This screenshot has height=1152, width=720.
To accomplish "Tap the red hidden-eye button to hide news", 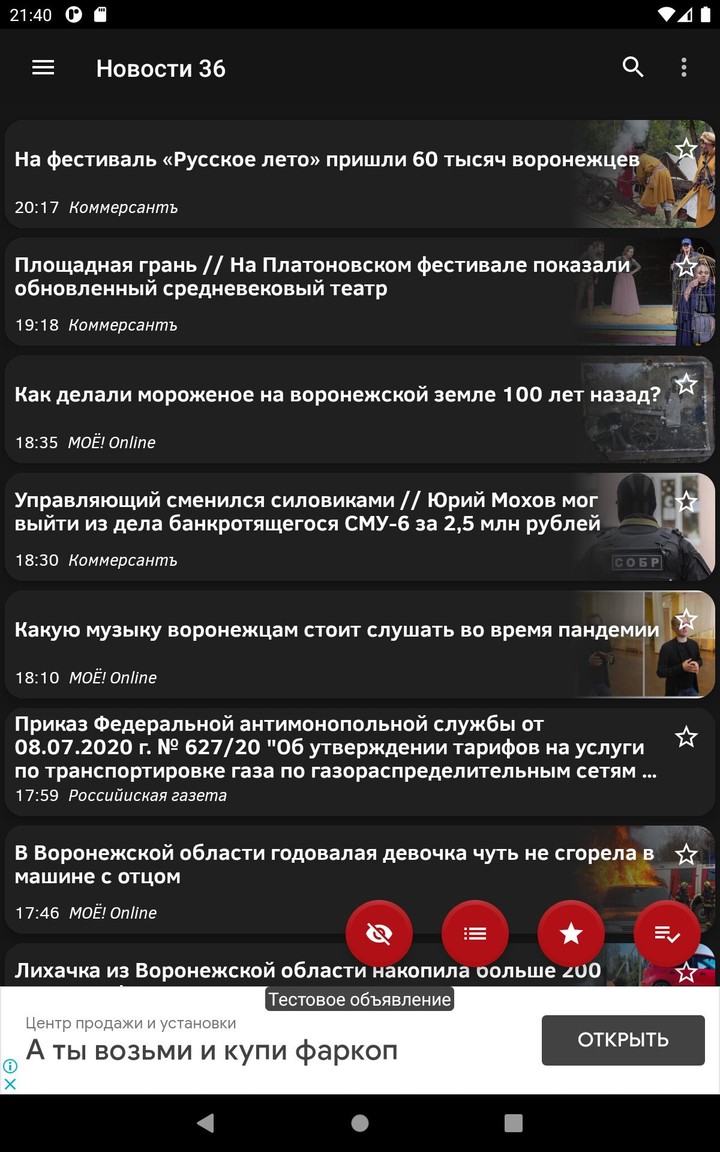I will click(x=379, y=933).
